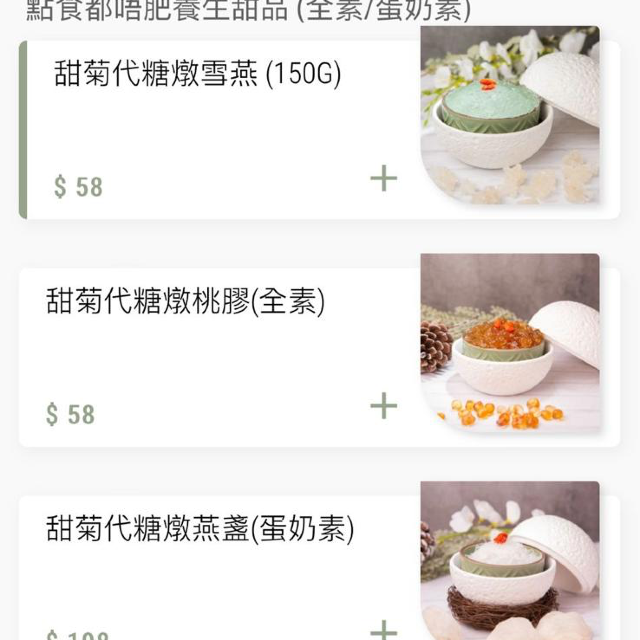640x640 pixels.
Task: Add 甜菊代糖燉燕盞(蛋奶素) to cart
Action: pyautogui.click(x=383, y=630)
